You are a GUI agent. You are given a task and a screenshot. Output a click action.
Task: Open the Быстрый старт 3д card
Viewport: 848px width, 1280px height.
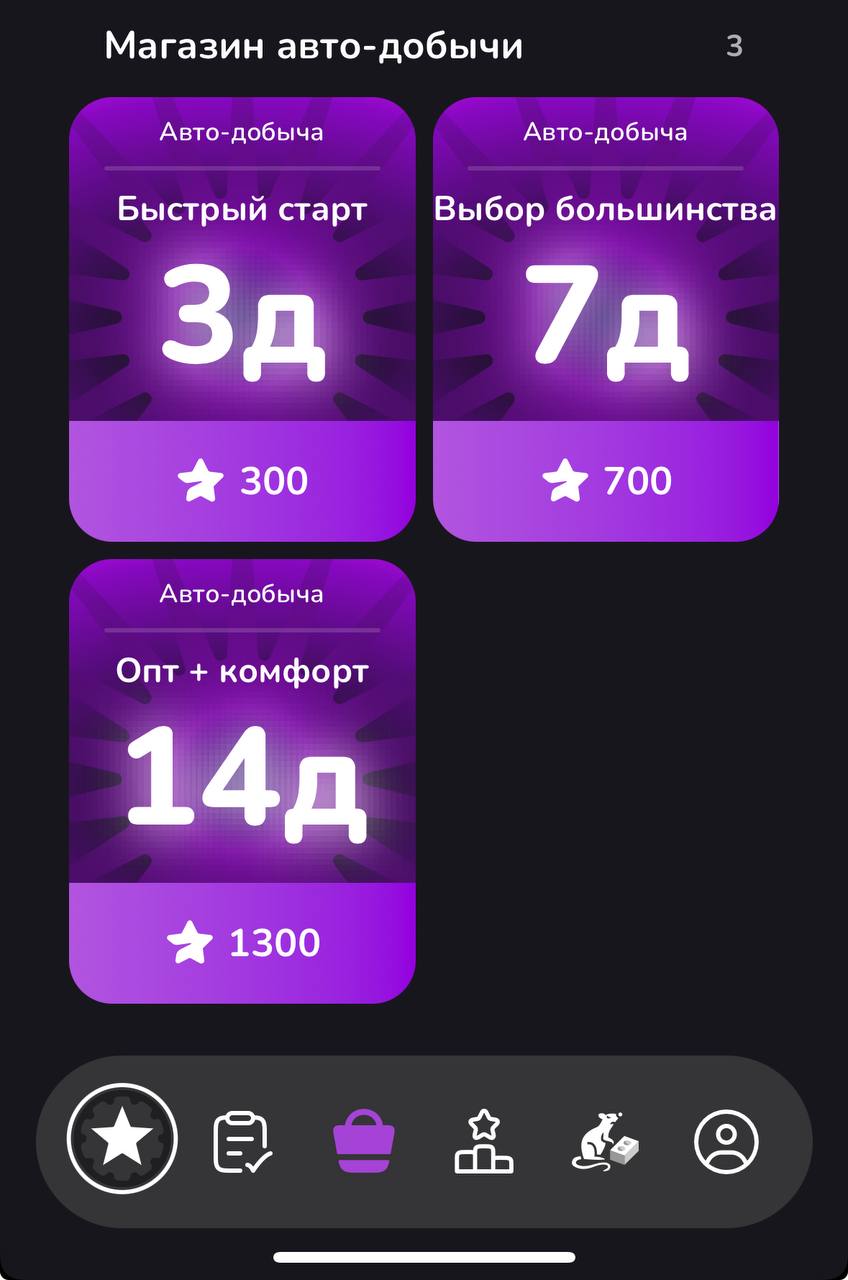pos(242,319)
